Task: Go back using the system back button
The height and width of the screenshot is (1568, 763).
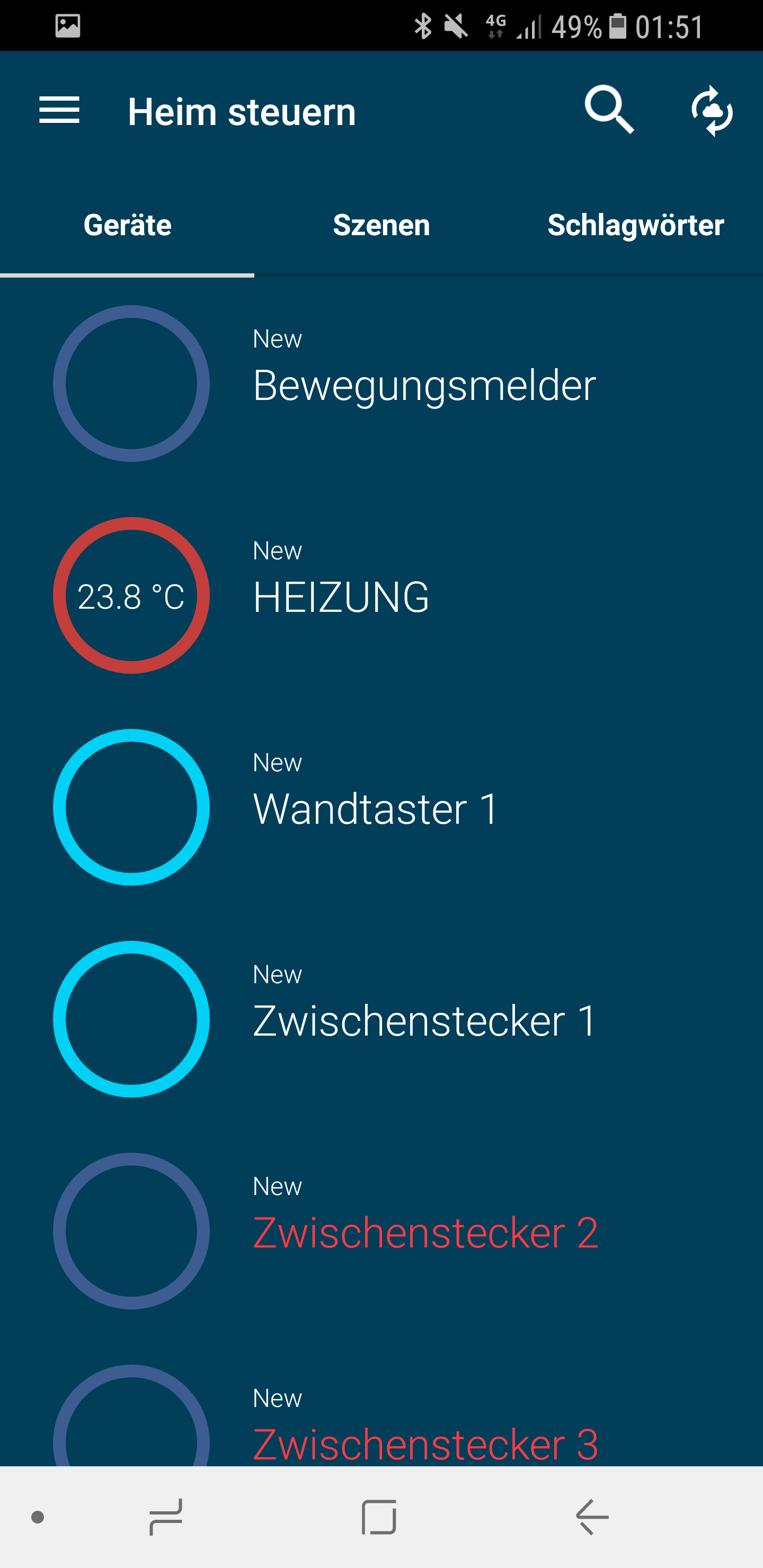Action: tap(592, 1517)
